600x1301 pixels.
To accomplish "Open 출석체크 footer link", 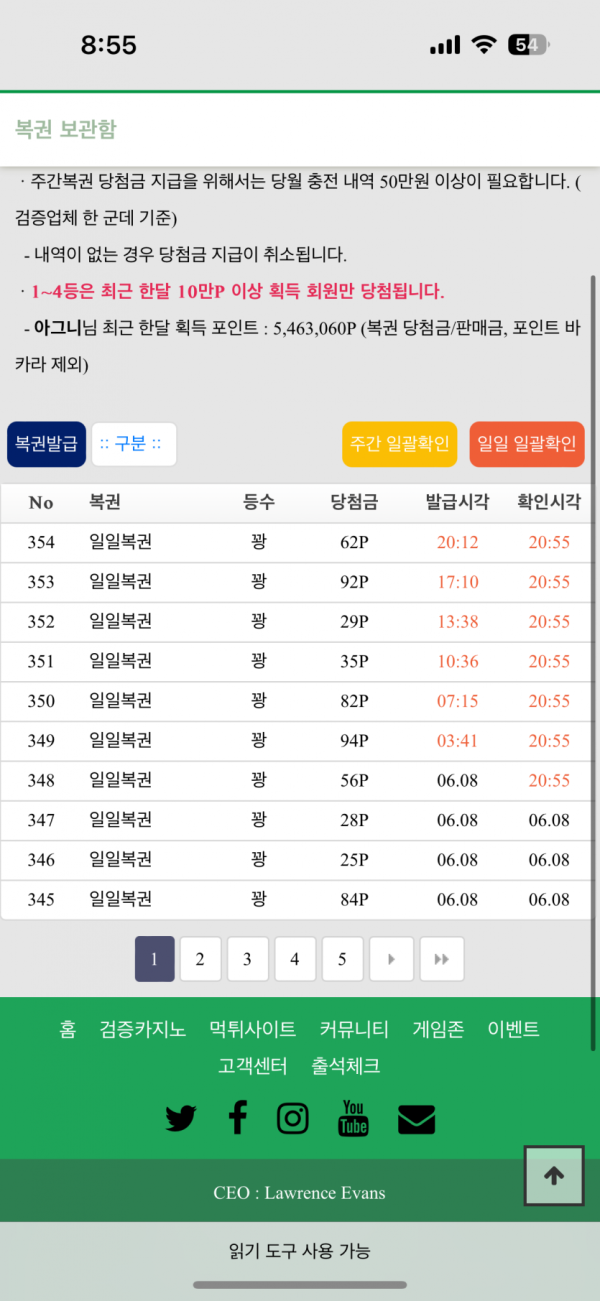I will pos(346,1066).
